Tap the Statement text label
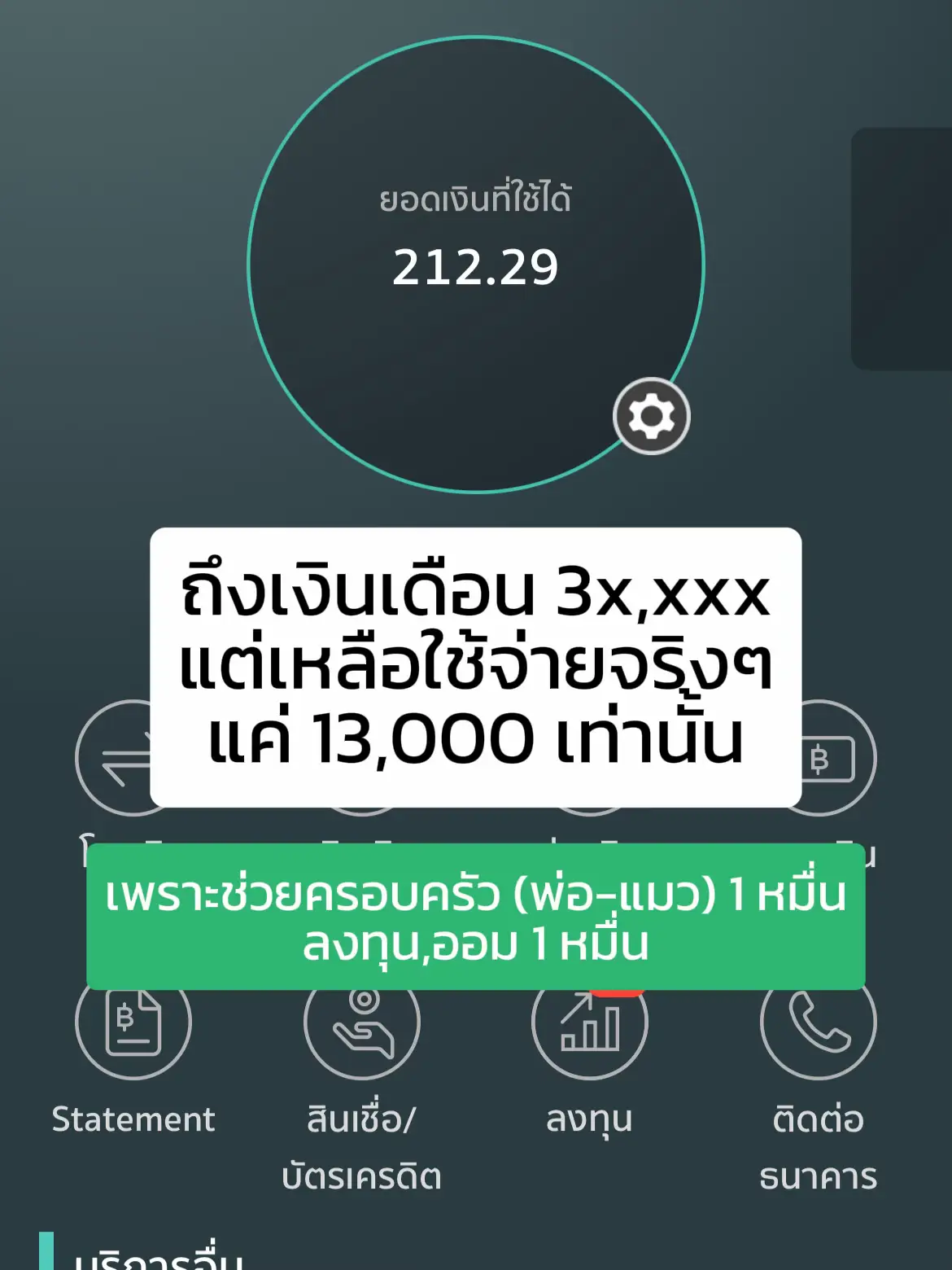The width and height of the screenshot is (952, 1270). 134,1119
